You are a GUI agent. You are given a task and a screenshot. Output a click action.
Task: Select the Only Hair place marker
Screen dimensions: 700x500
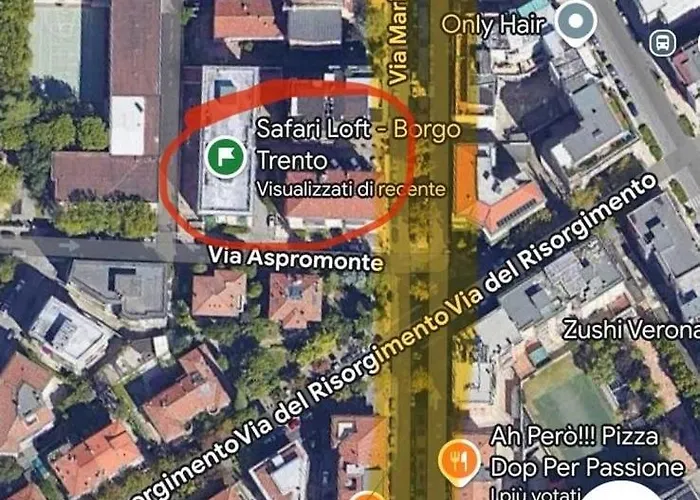tap(576, 23)
